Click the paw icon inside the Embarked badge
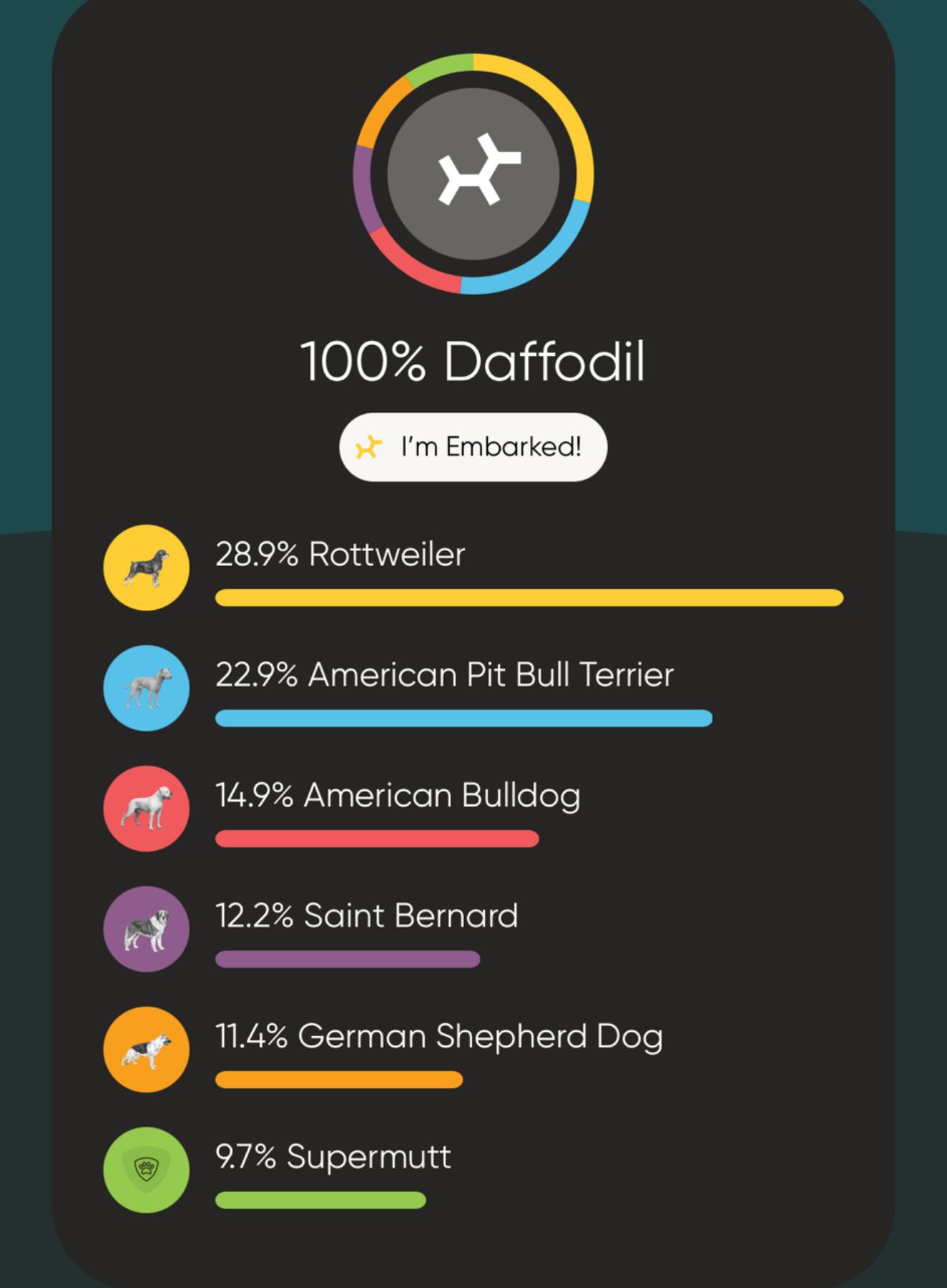Screen dimensions: 947x1288 pos(368,446)
